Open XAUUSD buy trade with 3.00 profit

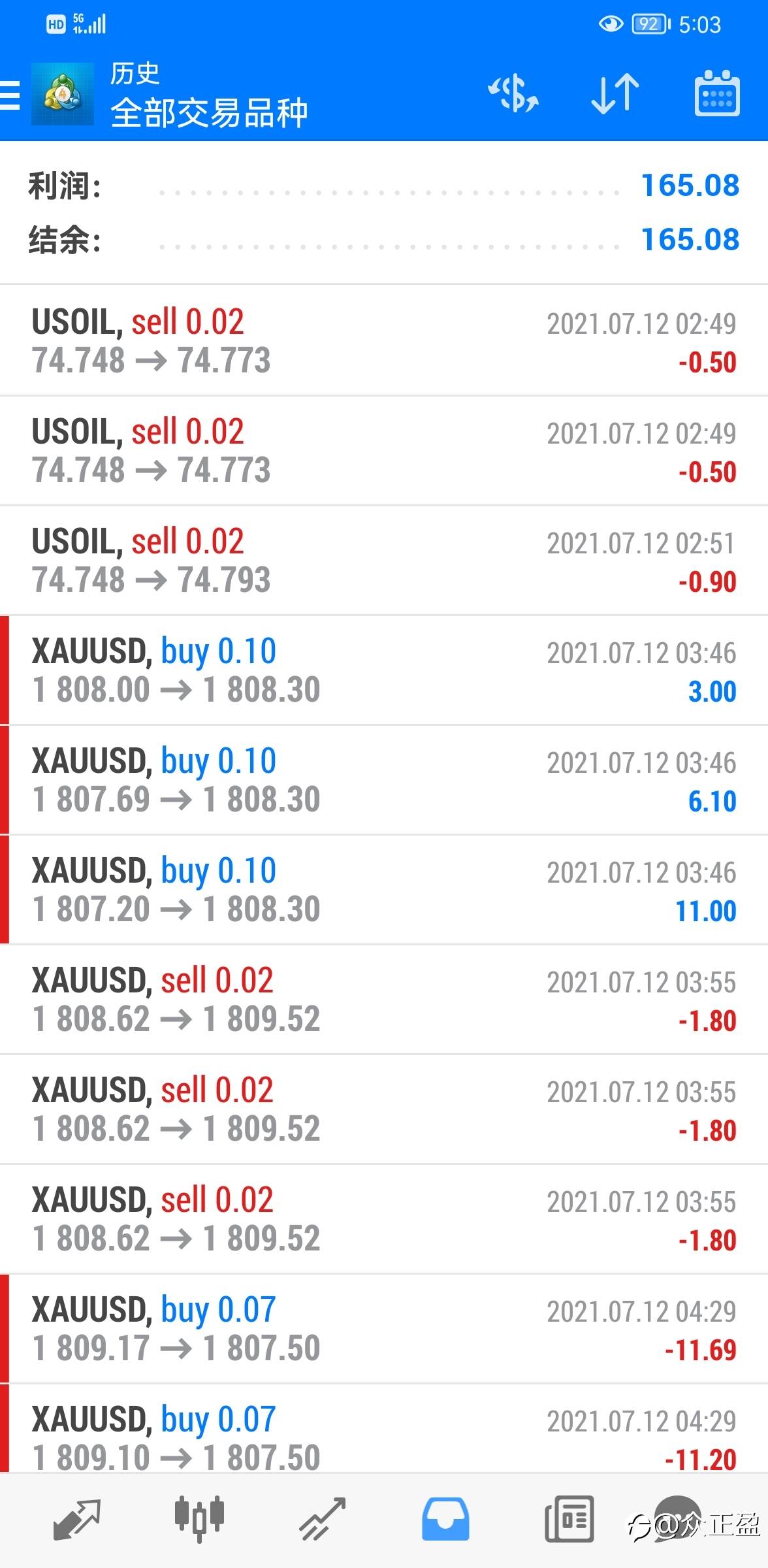pos(384,670)
